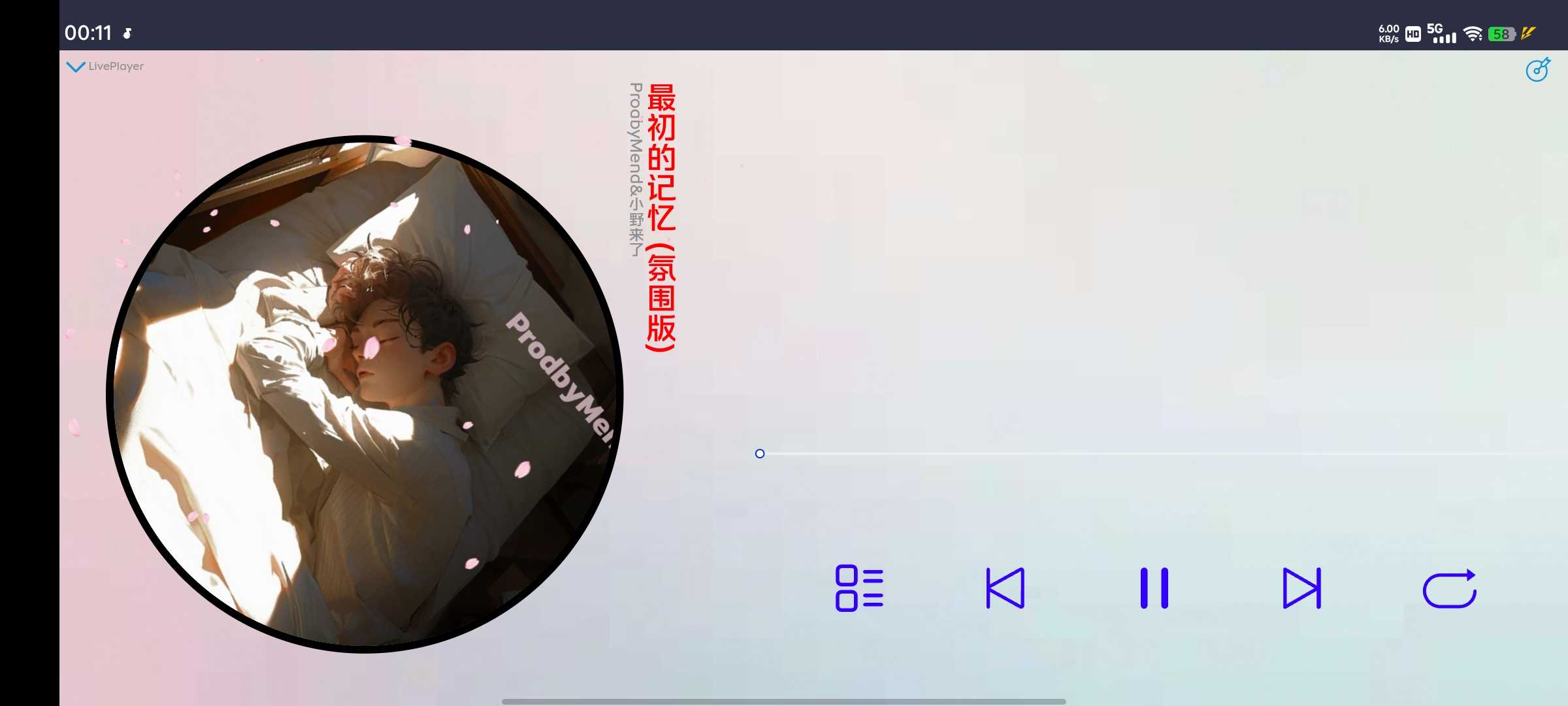Viewport: 1568px width, 706px height.
Task: Skip to the next track
Action: coord(1301,588)
